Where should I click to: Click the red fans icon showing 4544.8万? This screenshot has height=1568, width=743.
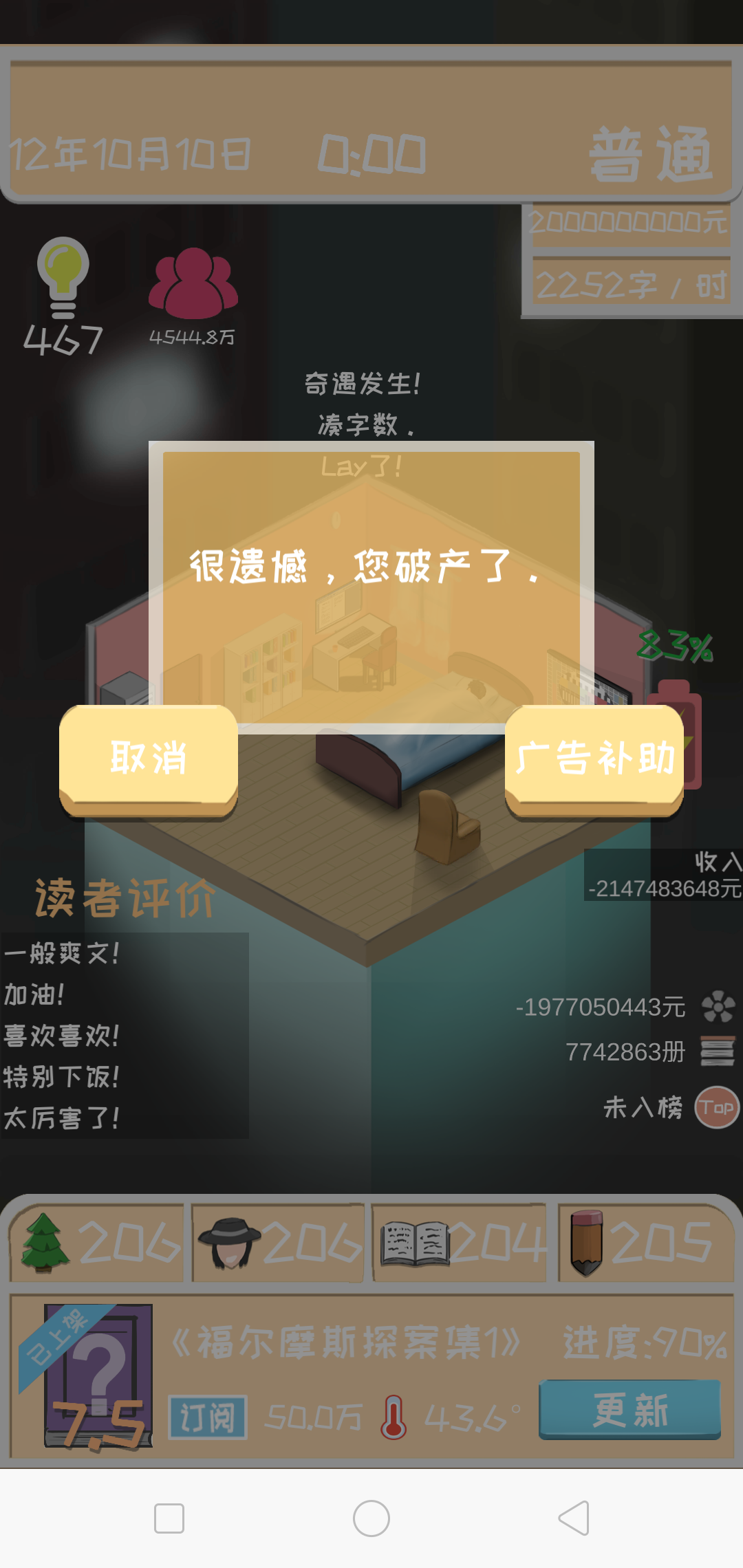pos(195,282)
